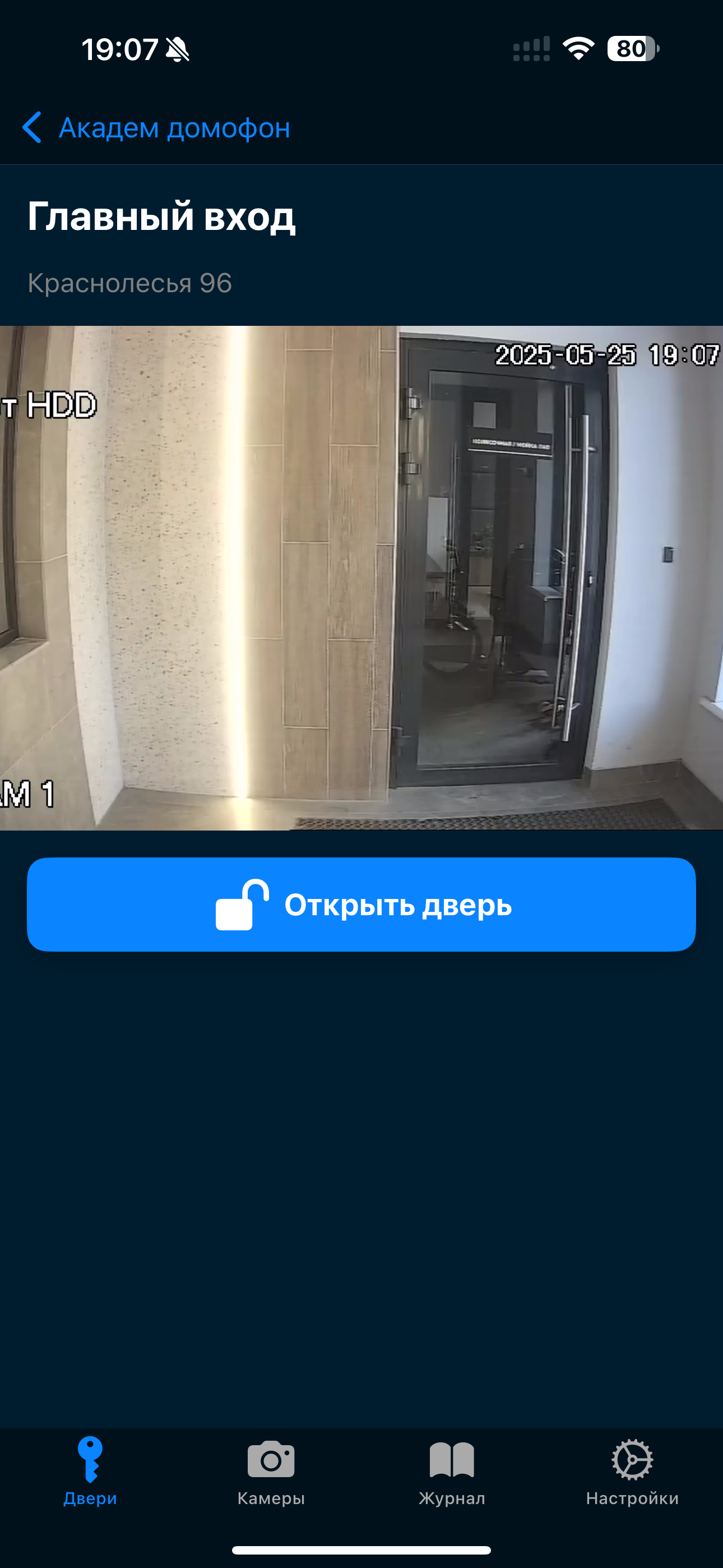The image size is (723, 1568).
Task: Tap the Открыть дверь button
Action: tap(361, 905)
